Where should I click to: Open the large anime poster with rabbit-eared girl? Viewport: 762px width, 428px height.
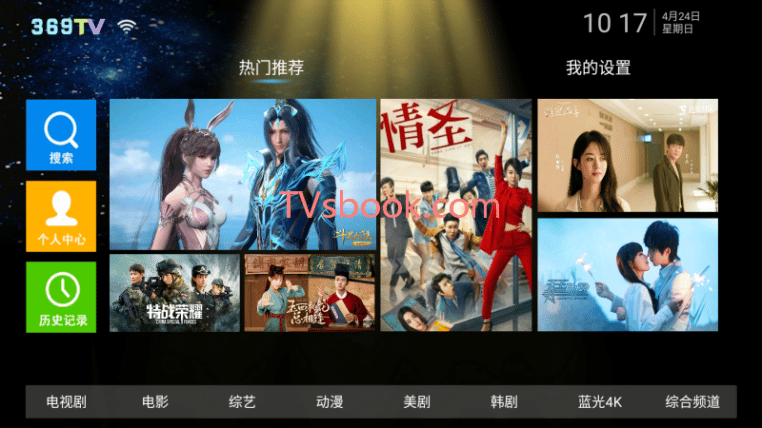(242, 174)
